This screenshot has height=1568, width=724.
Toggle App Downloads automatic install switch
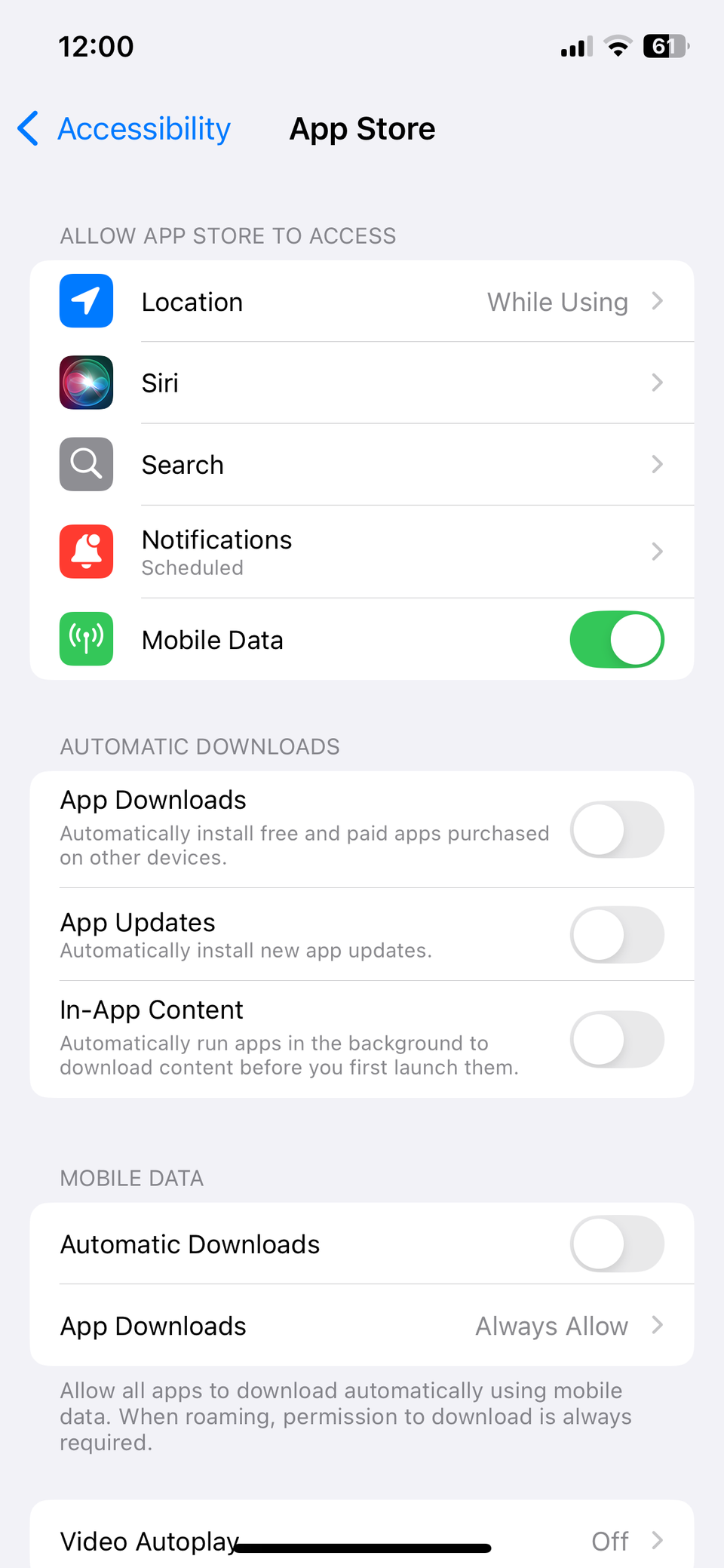point(617,830)
